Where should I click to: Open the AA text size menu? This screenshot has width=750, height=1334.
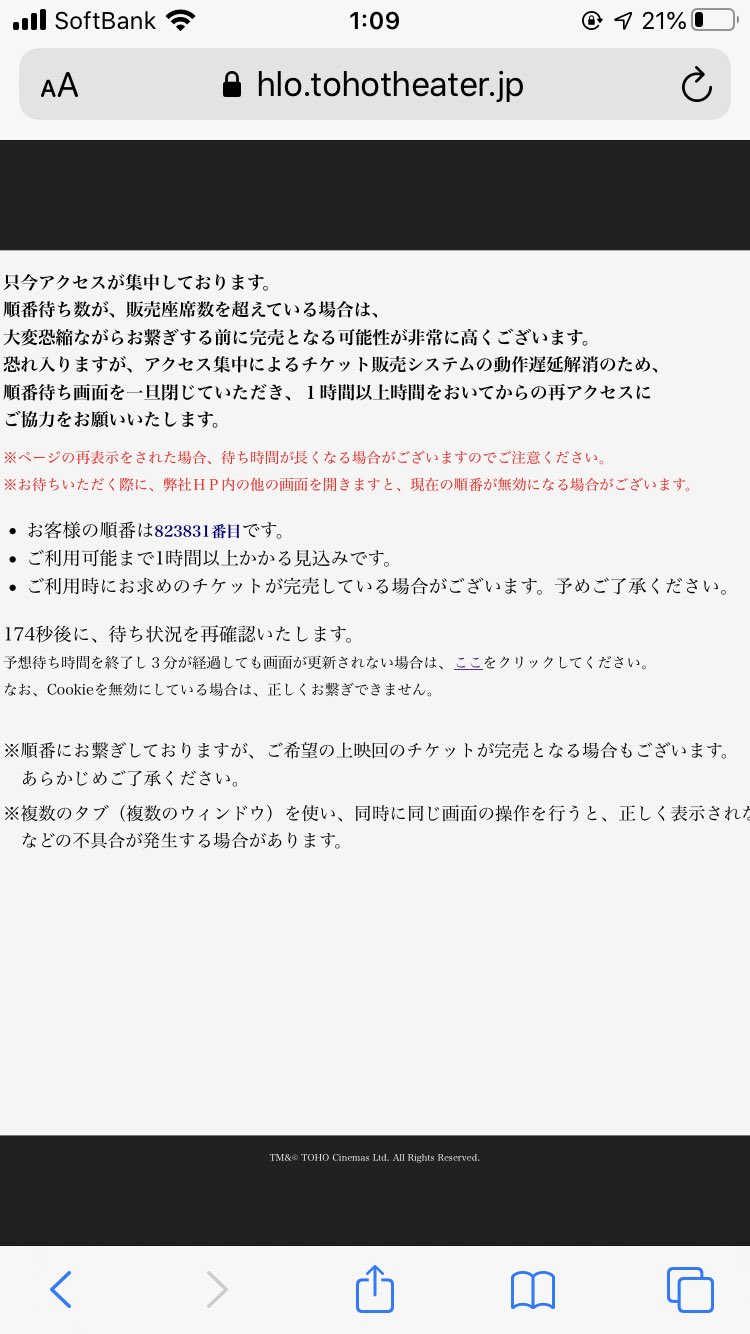coord(59,86)
